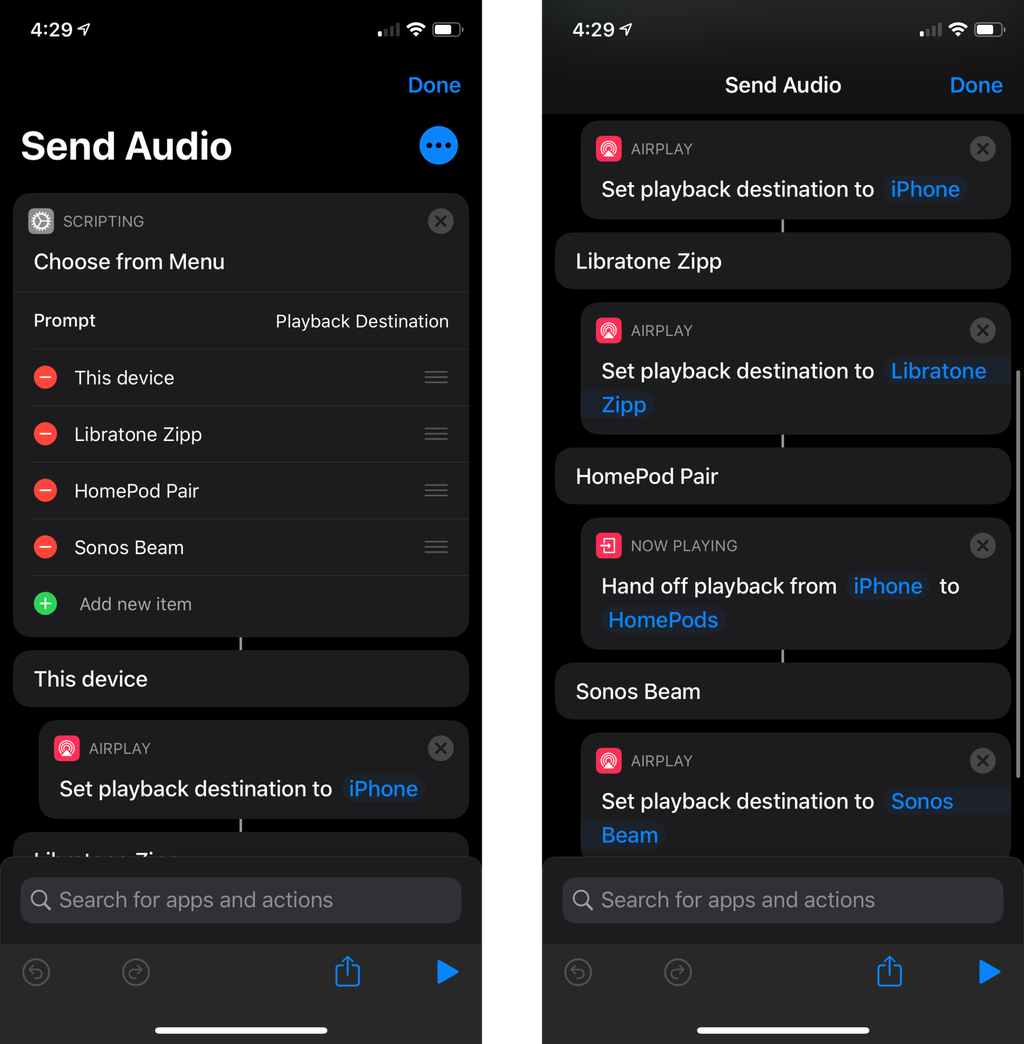
Task: Tap Done to finish editing the shortcut
Action: [434, 85]
